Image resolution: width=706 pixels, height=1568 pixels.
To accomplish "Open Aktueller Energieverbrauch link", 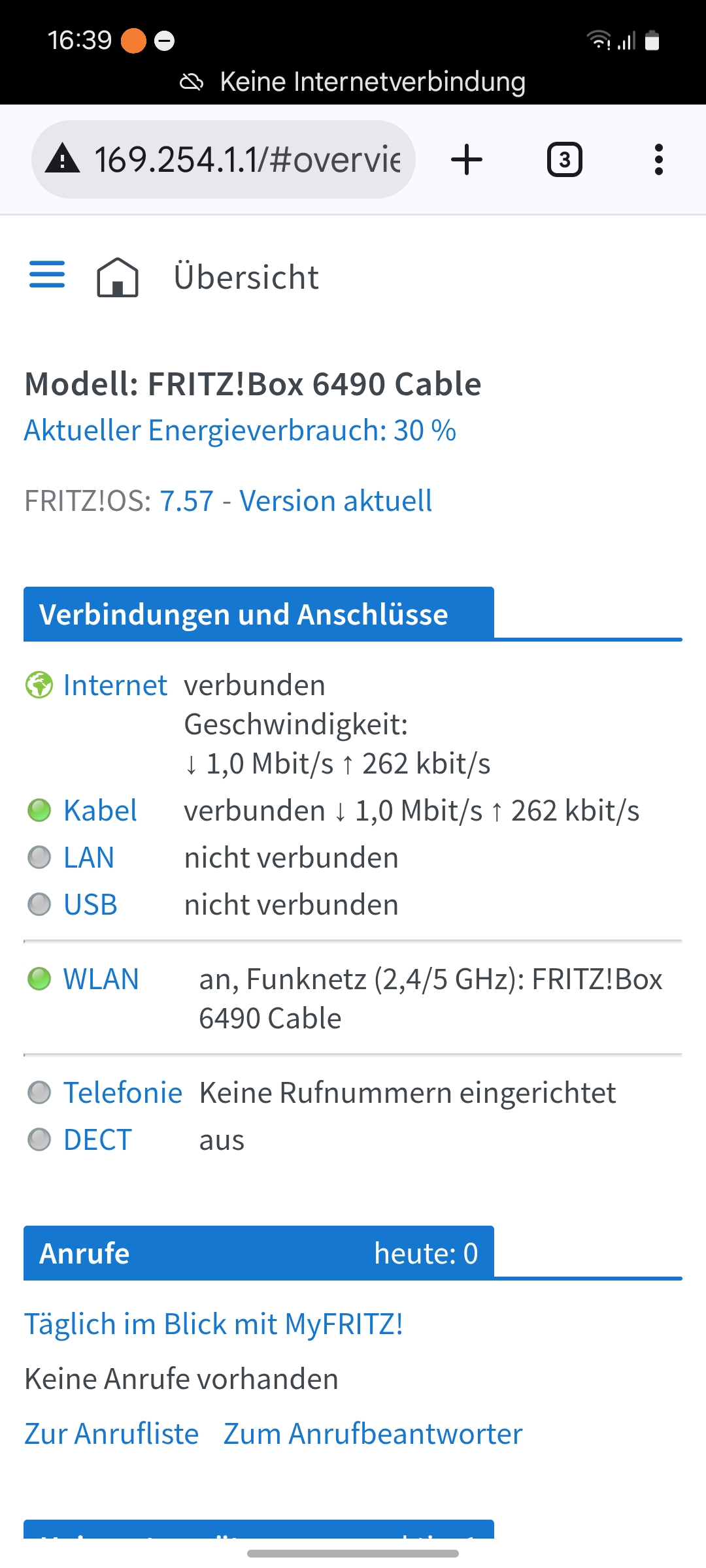I will 240,431.
